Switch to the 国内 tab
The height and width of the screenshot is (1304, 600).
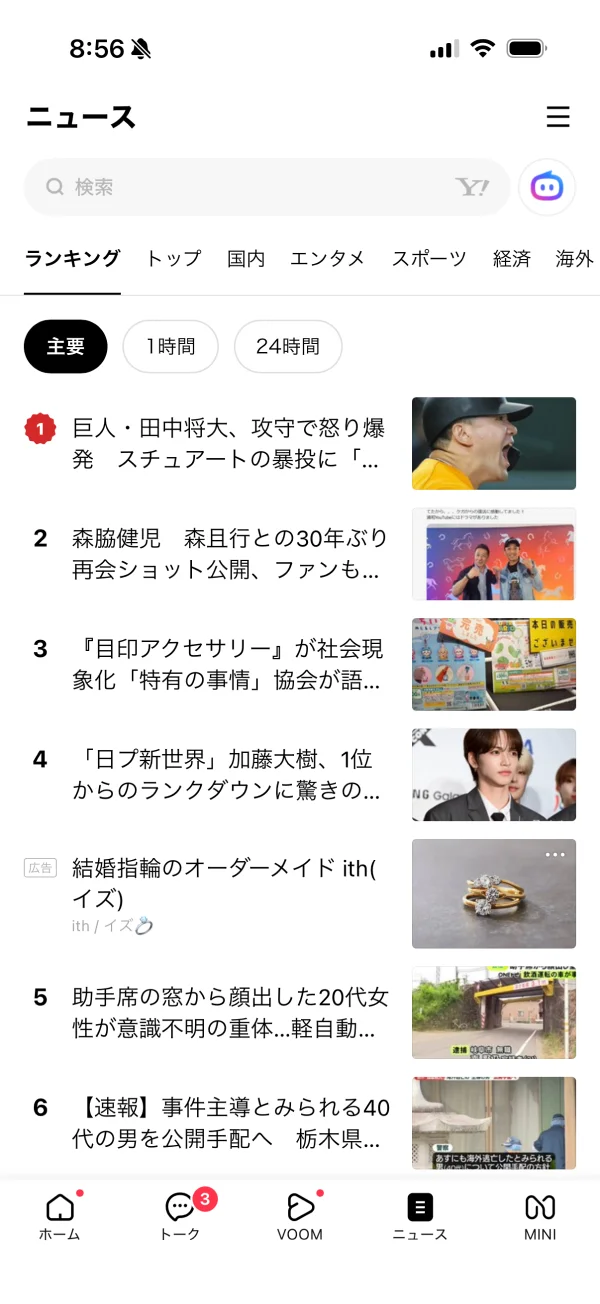pos(246,258)
